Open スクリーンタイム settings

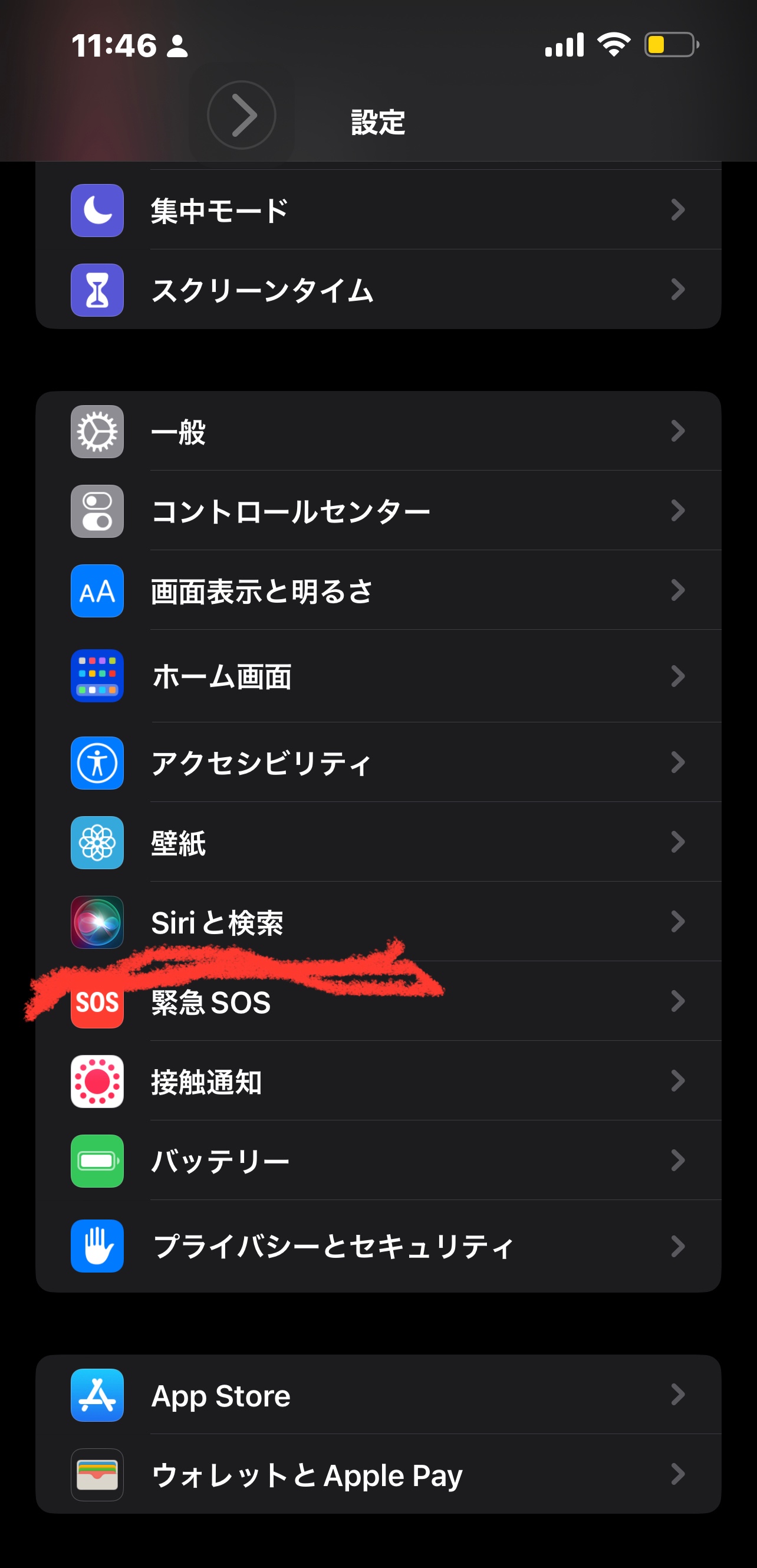tap(377, 290)
